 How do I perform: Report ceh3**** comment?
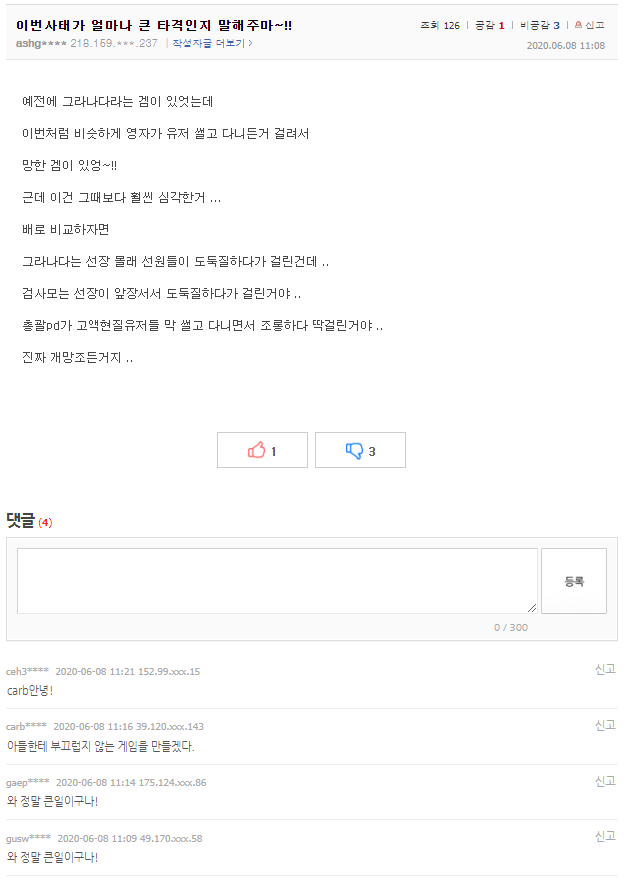tap(605, 669)
